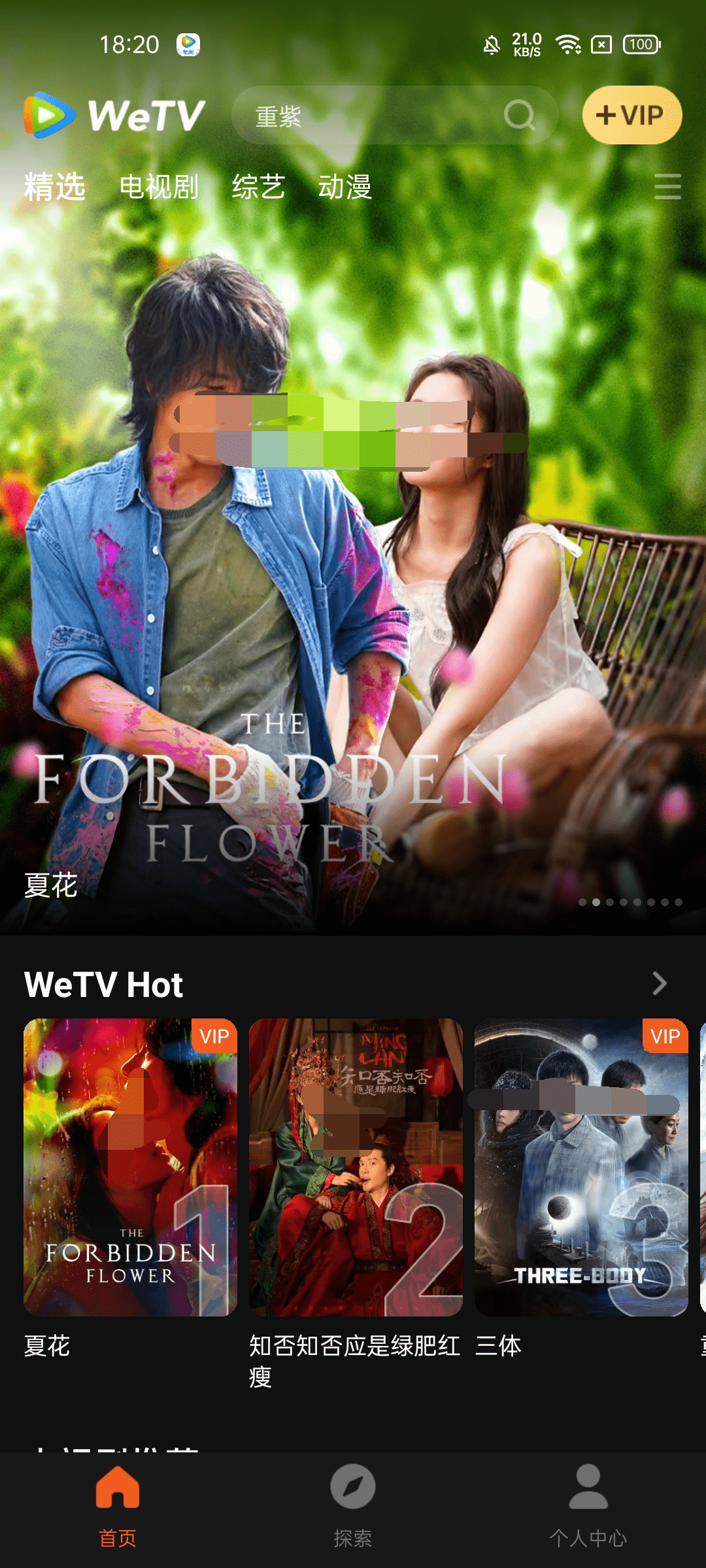Switch to the 电视剧 tab
The width and height of the screenshot is (706, 1568).
point(159,188)
